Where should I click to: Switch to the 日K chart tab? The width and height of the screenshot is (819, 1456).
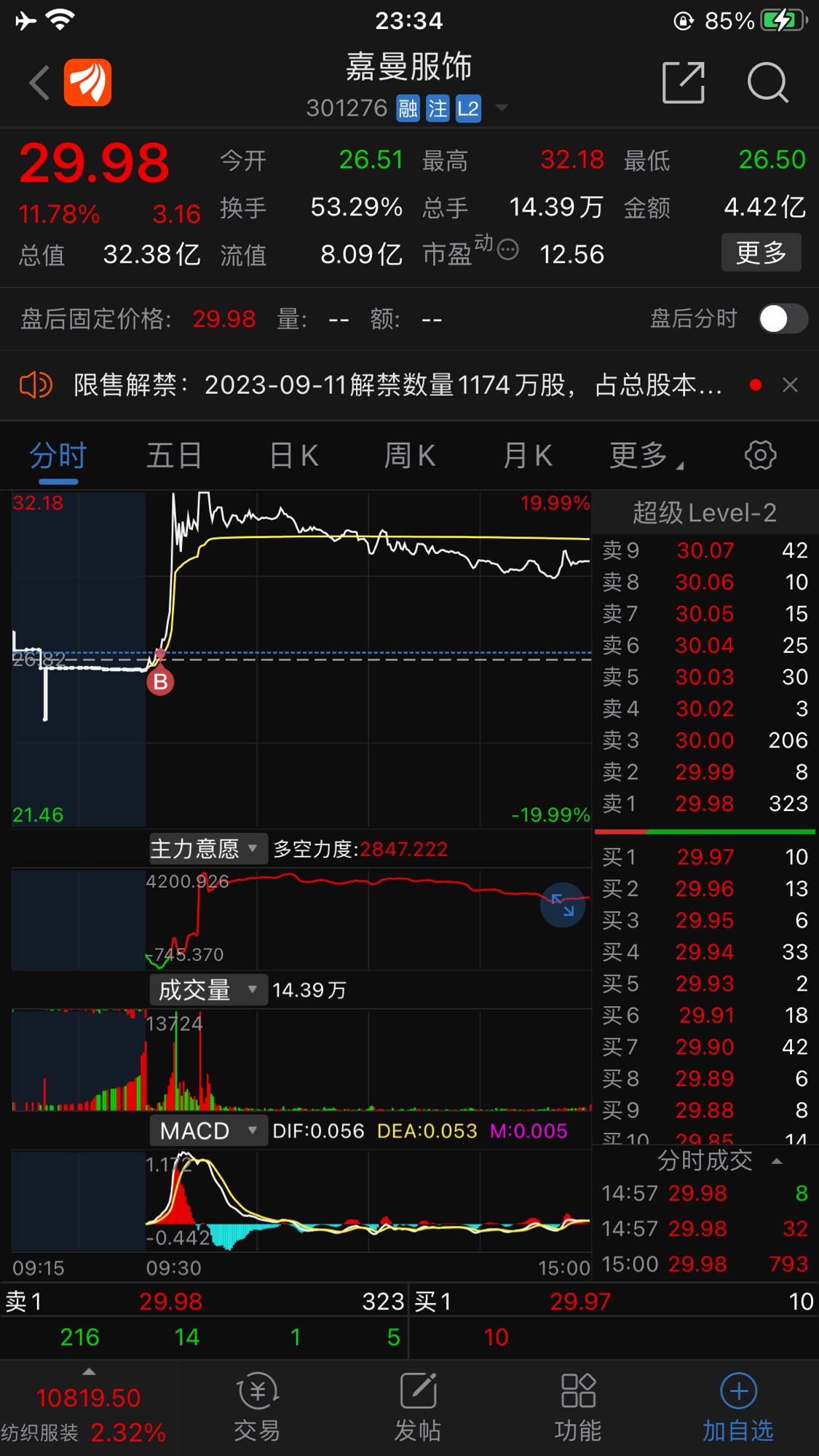click(x=293, y=456)
